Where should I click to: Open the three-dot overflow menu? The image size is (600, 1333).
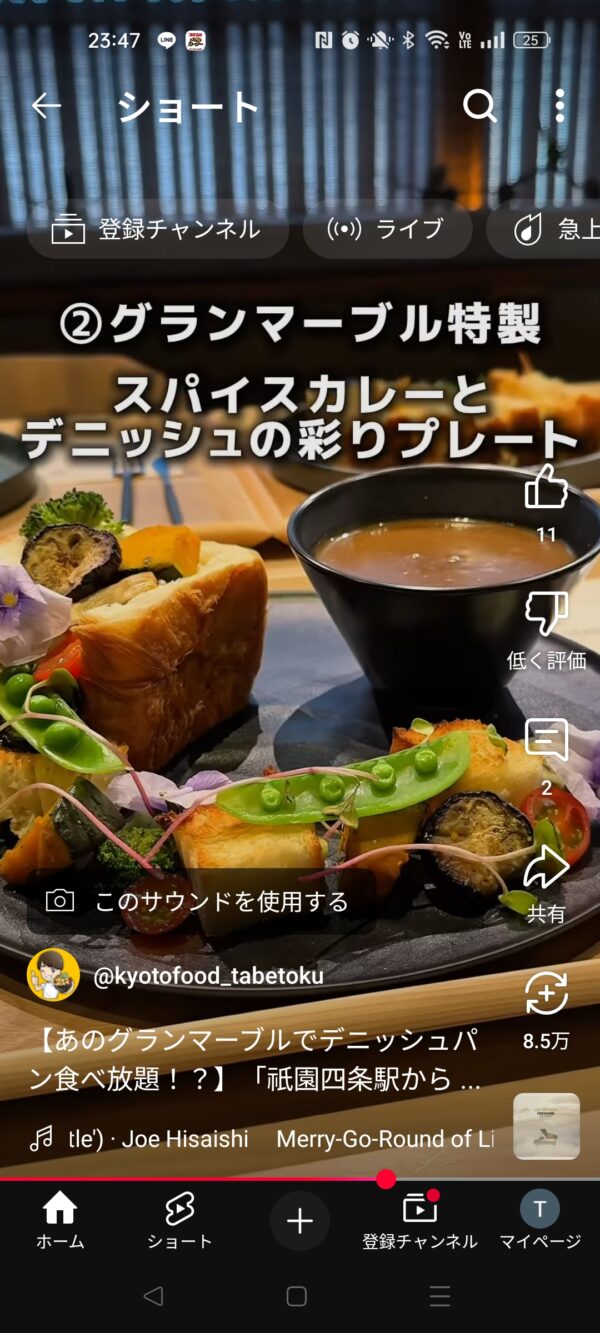(x=559, y=106)
